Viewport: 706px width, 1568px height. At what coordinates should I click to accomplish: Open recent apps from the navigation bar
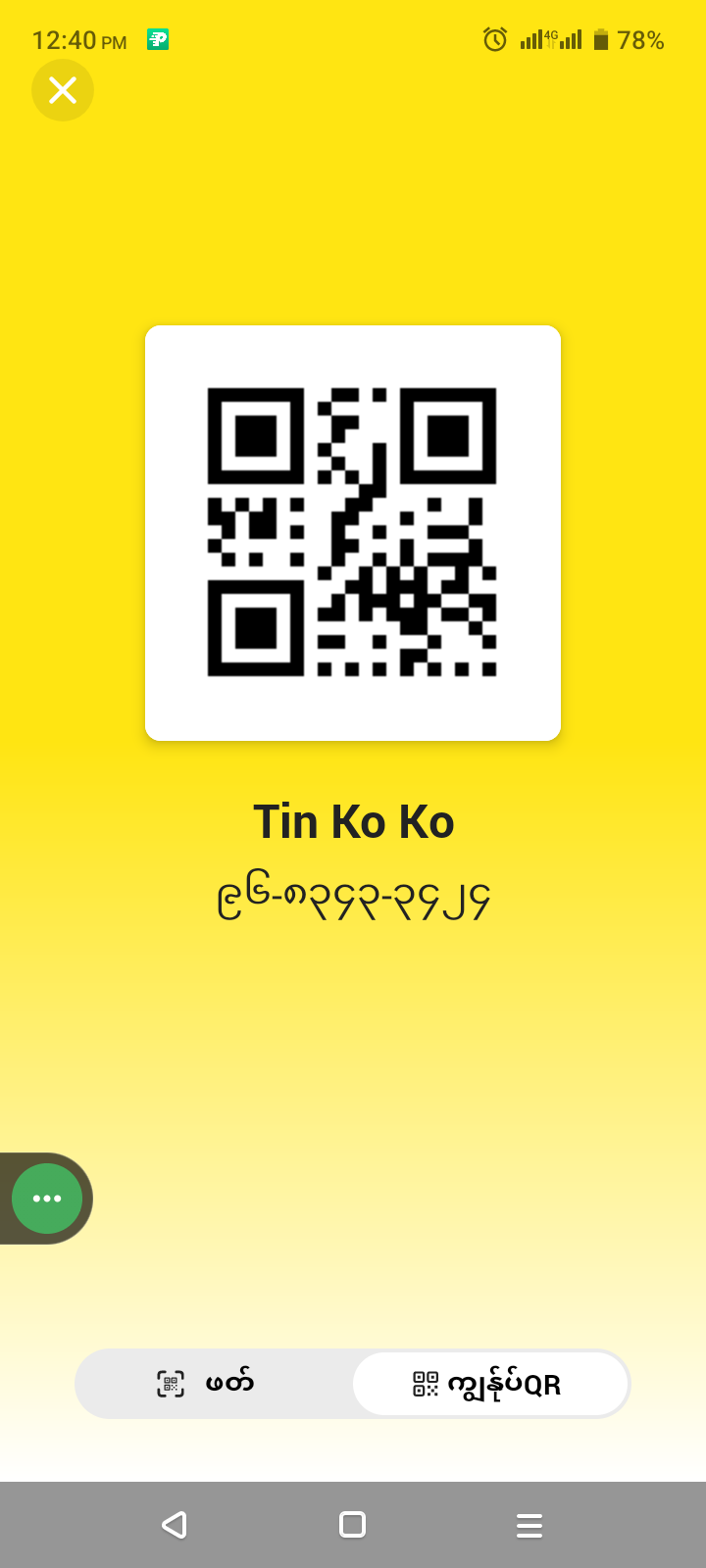[x=529, y=1525]
